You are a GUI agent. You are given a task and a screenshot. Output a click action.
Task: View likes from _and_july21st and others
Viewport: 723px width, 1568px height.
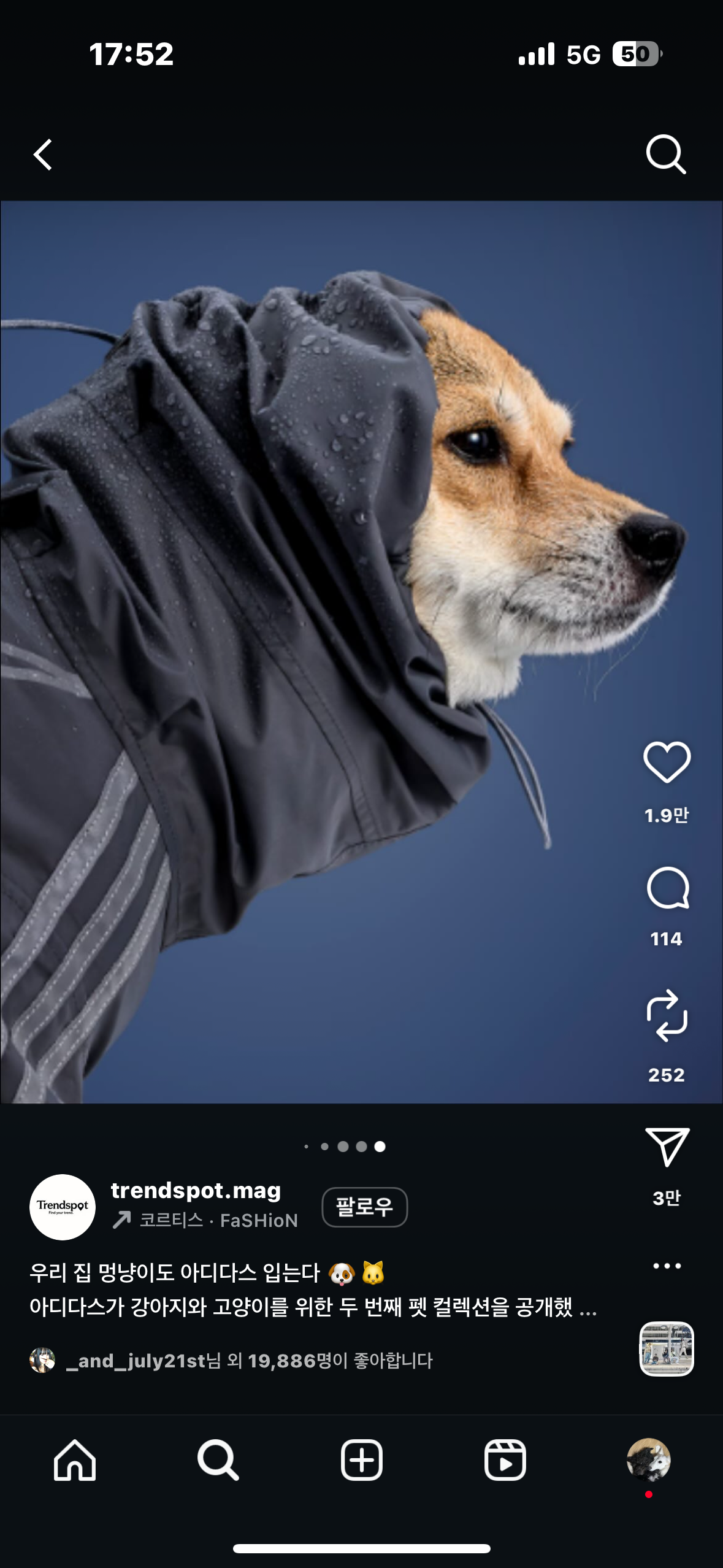click(248, 1361)
